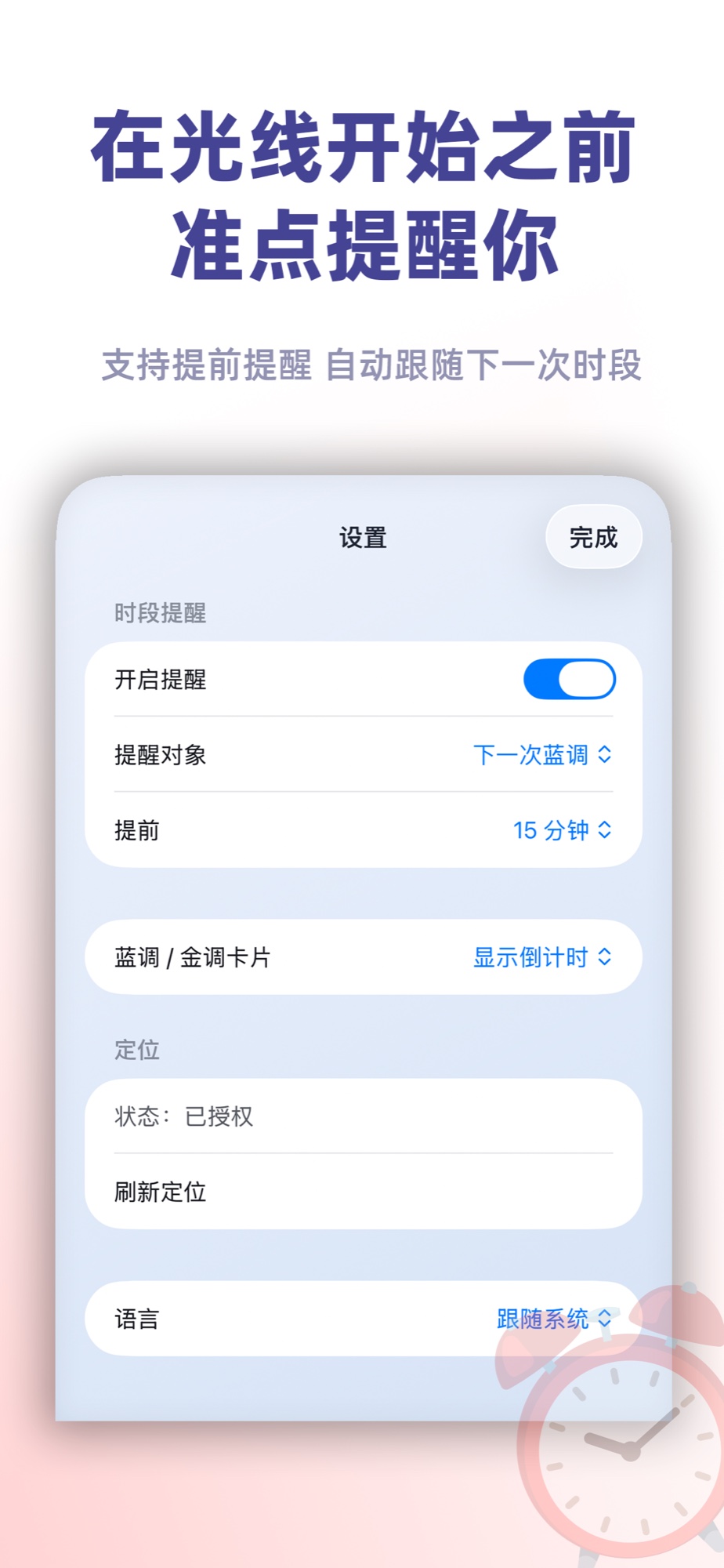The image size is (724, 1568).
Task: Click the chevron beside 15 分钟
Action: point(604,830)
